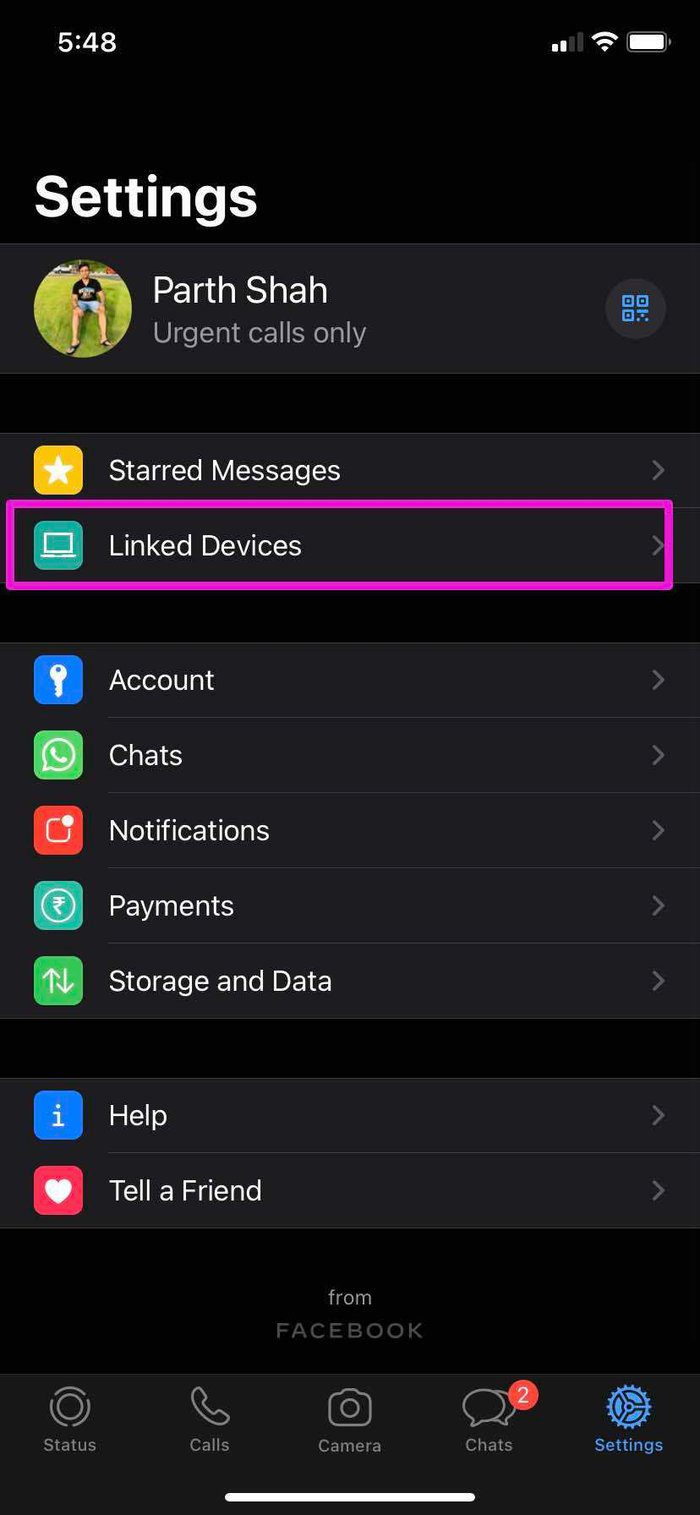The width and height of the screenshot is (700, 1515).
Task: Open Starred Messages
Action: 350,470
